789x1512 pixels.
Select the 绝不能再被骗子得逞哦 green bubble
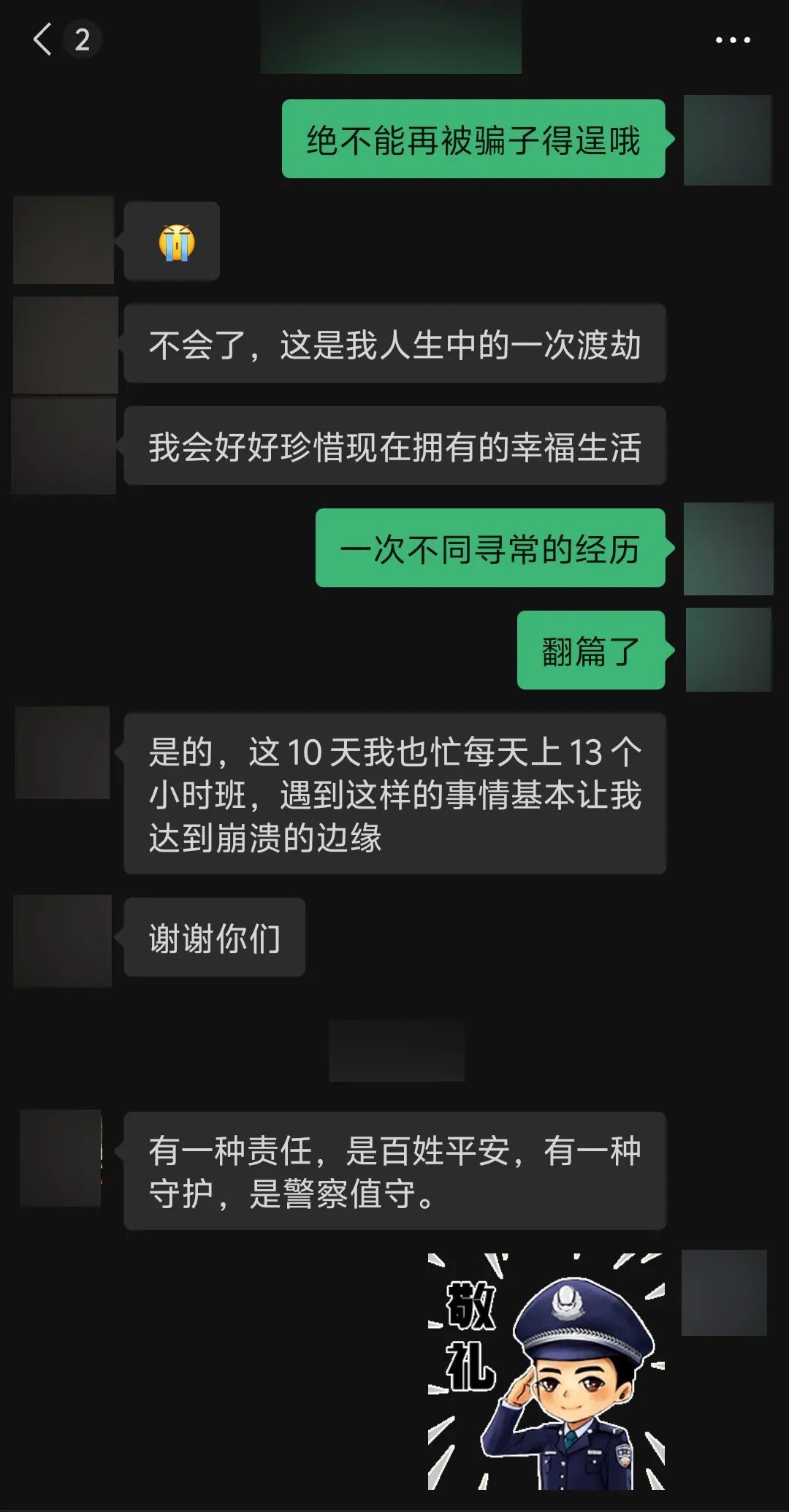coord(473,139)
